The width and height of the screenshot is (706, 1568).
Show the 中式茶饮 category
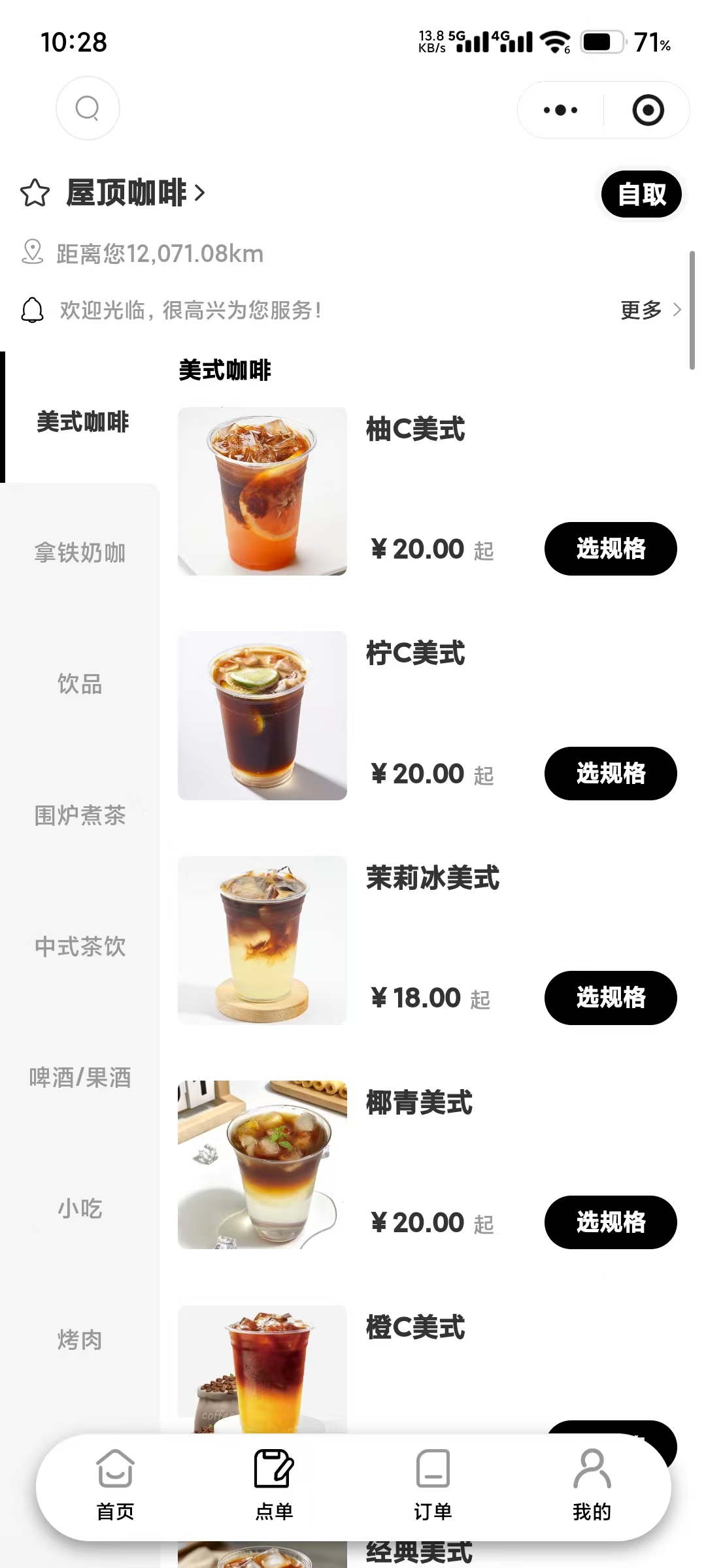tap(80, 947)
